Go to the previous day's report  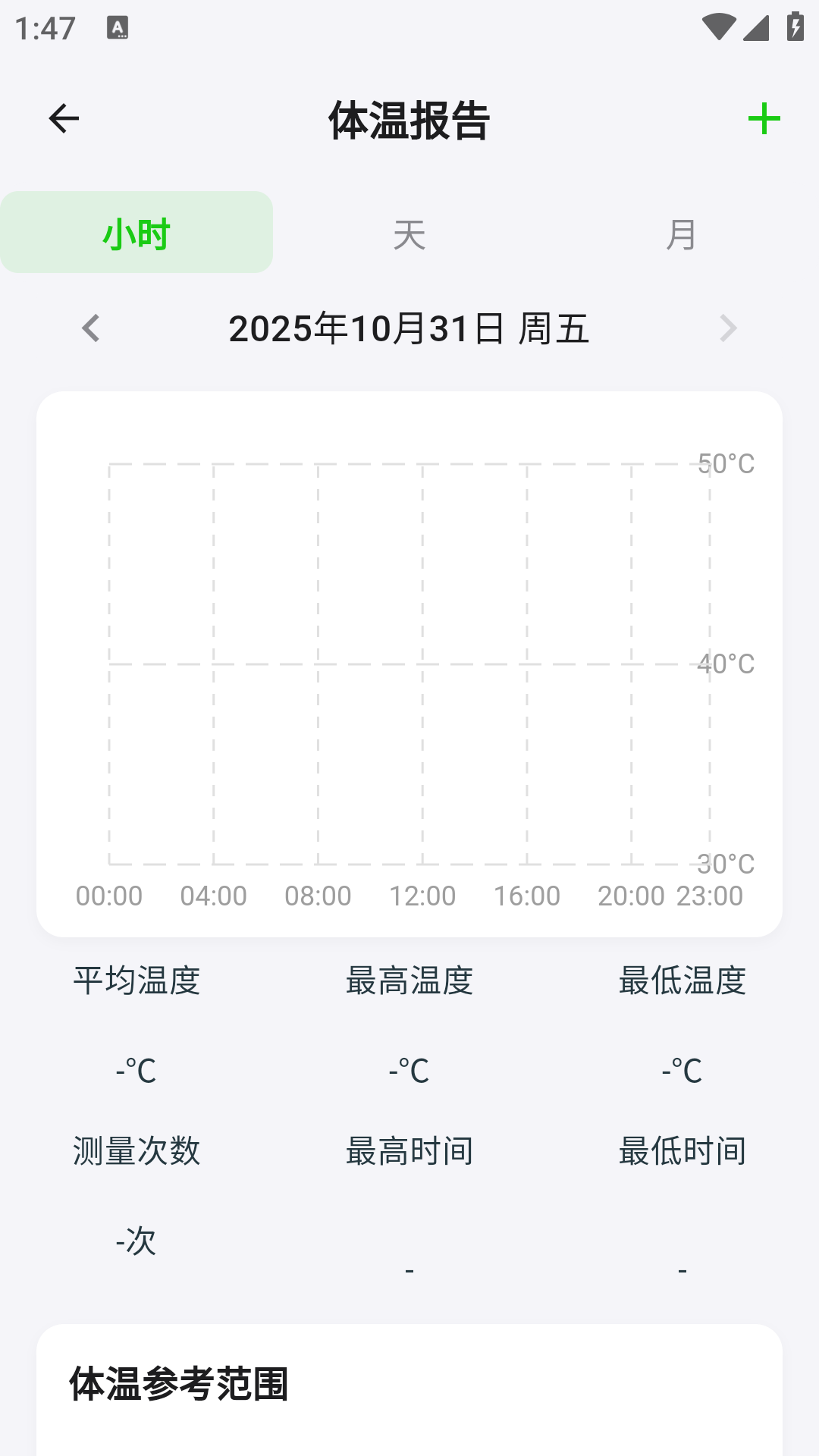(91, 328)
